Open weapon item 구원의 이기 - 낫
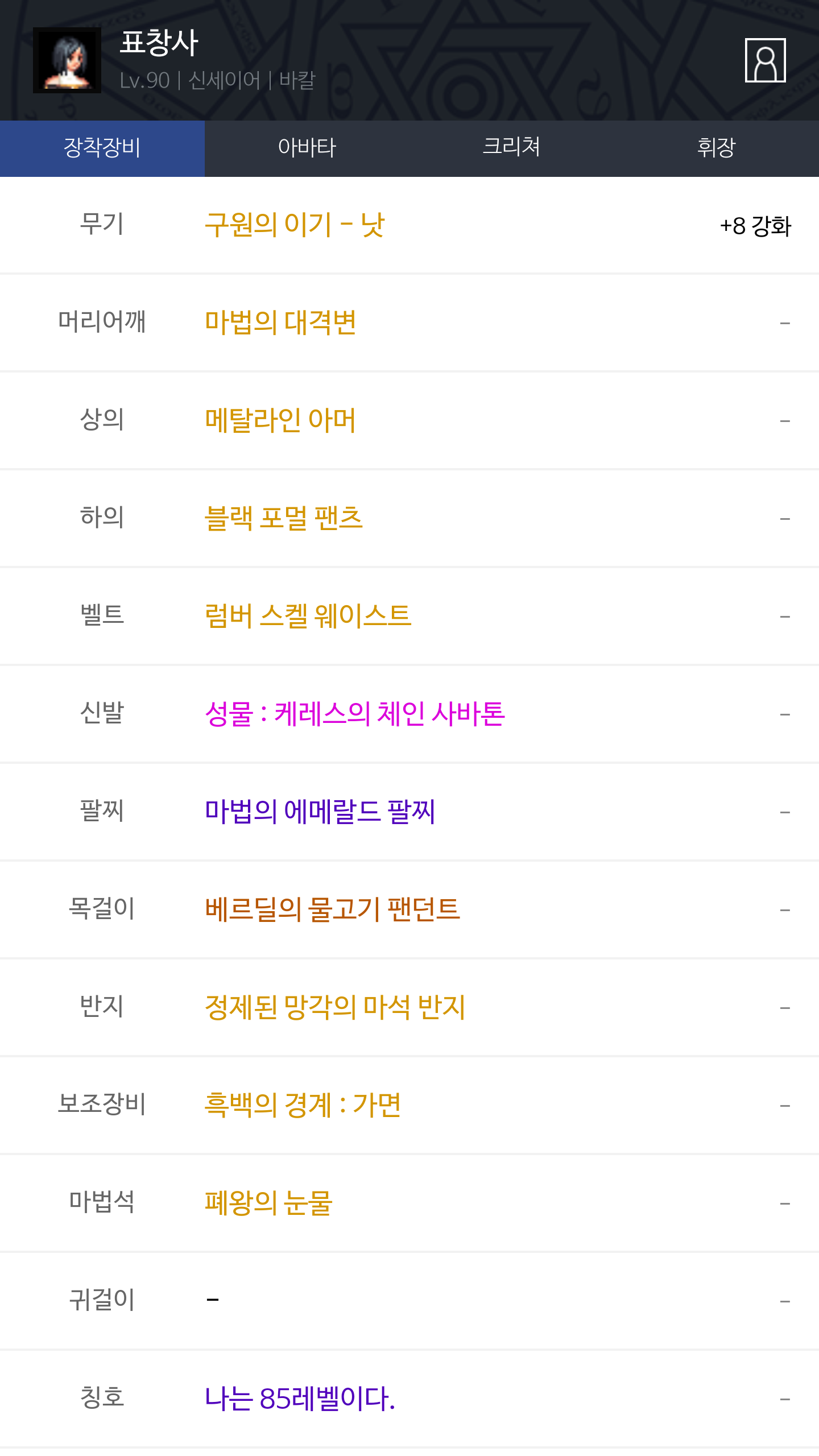Screen dimensions: 819x1456 [295, 225]
